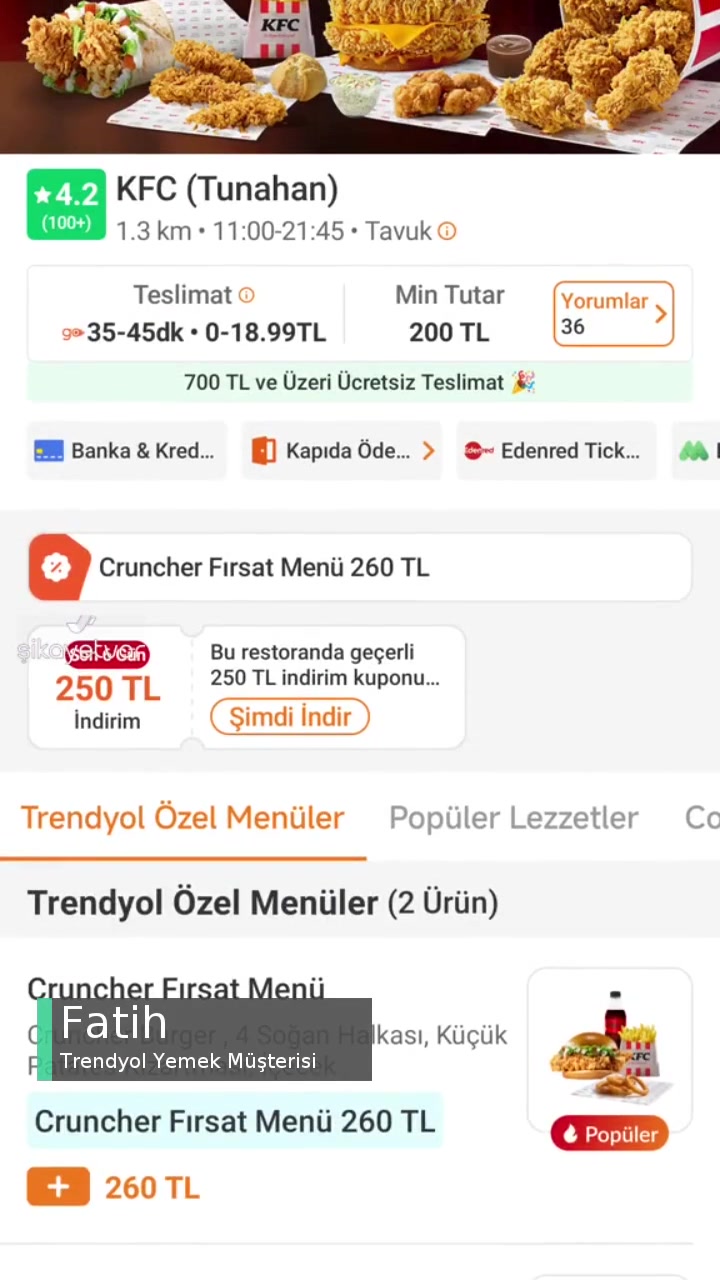Tap the Popüler badge on the menu item
720x1280 pixels.
click(x=609, y=1134)
